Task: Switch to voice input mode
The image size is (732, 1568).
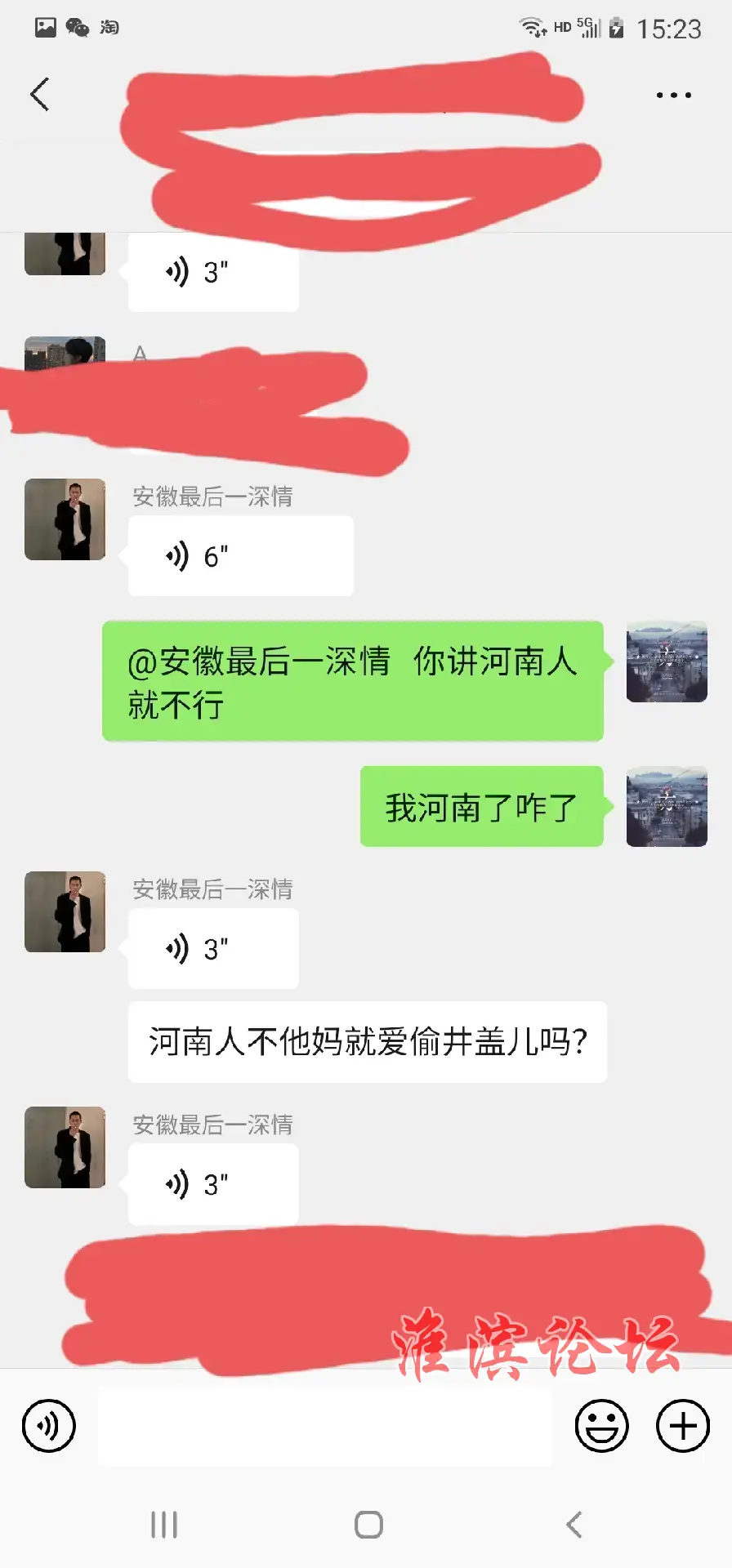Action: pos(48,1426)
